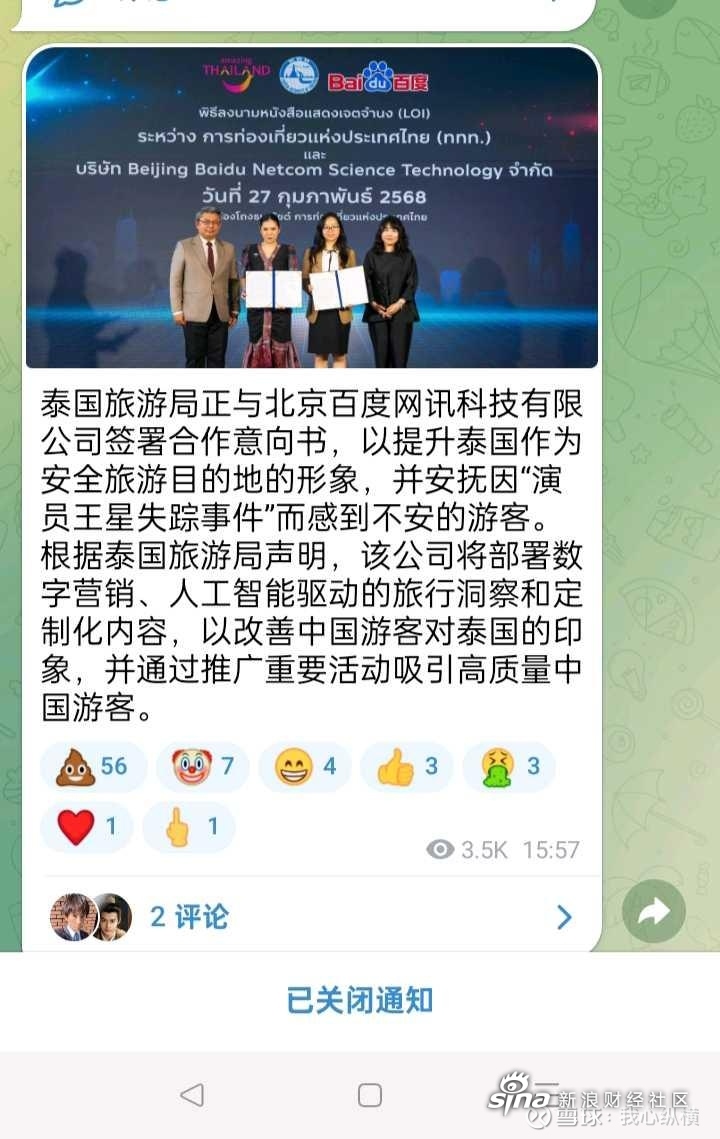The width and height of the screenshot is (720, 1139).
Task: Open the 2 评论 comments thread
Action: pos(310,916)
